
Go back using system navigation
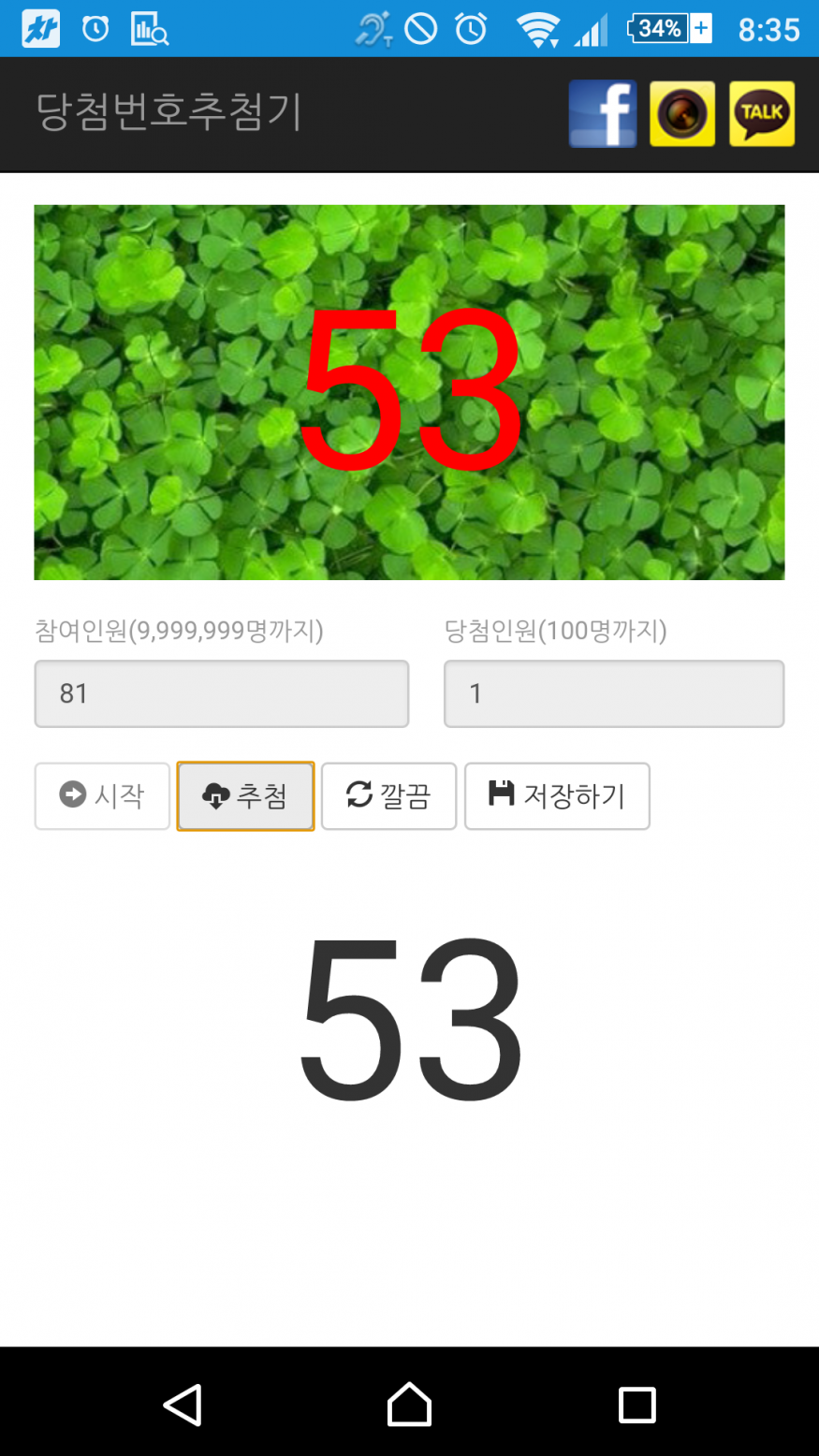coord(183,1405)
